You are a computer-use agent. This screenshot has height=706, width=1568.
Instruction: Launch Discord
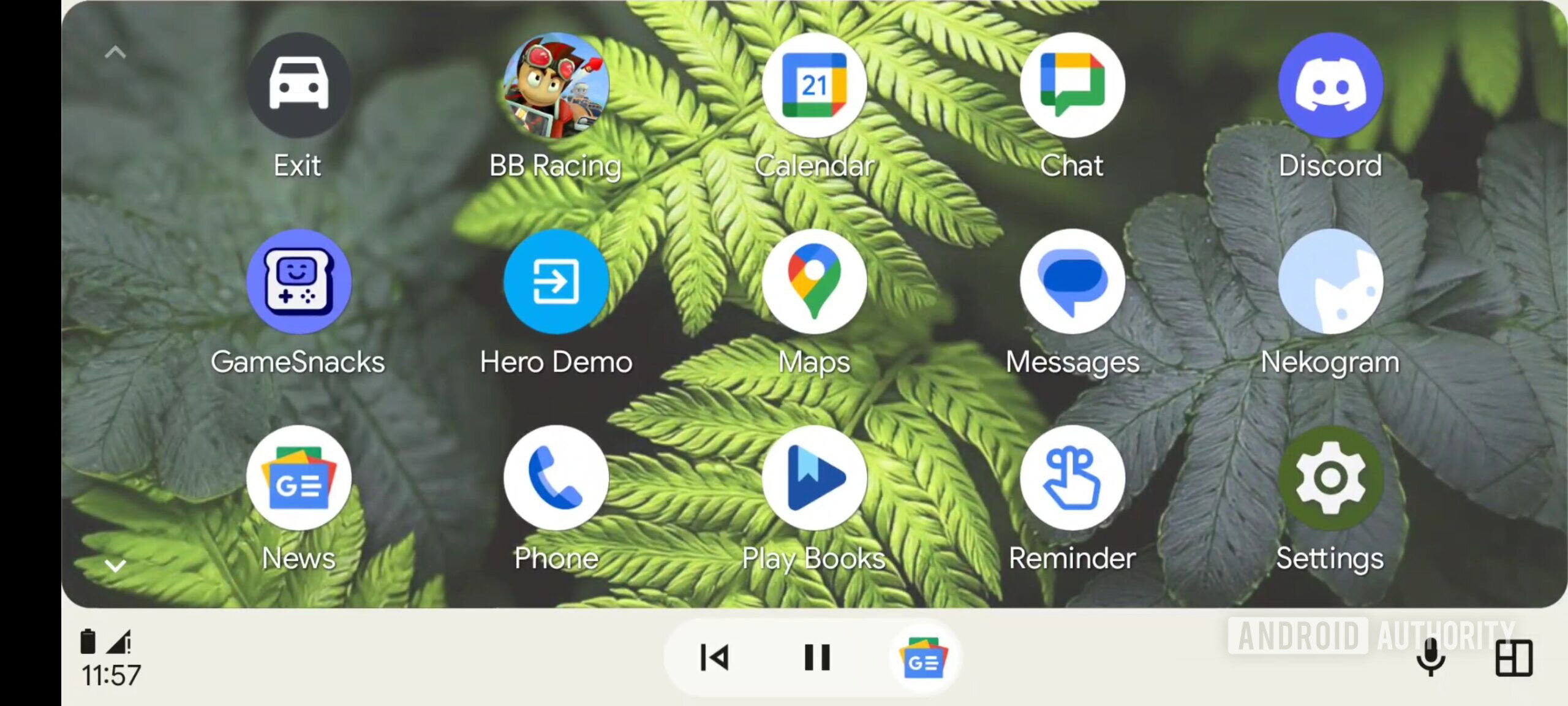pos(1330,85)
